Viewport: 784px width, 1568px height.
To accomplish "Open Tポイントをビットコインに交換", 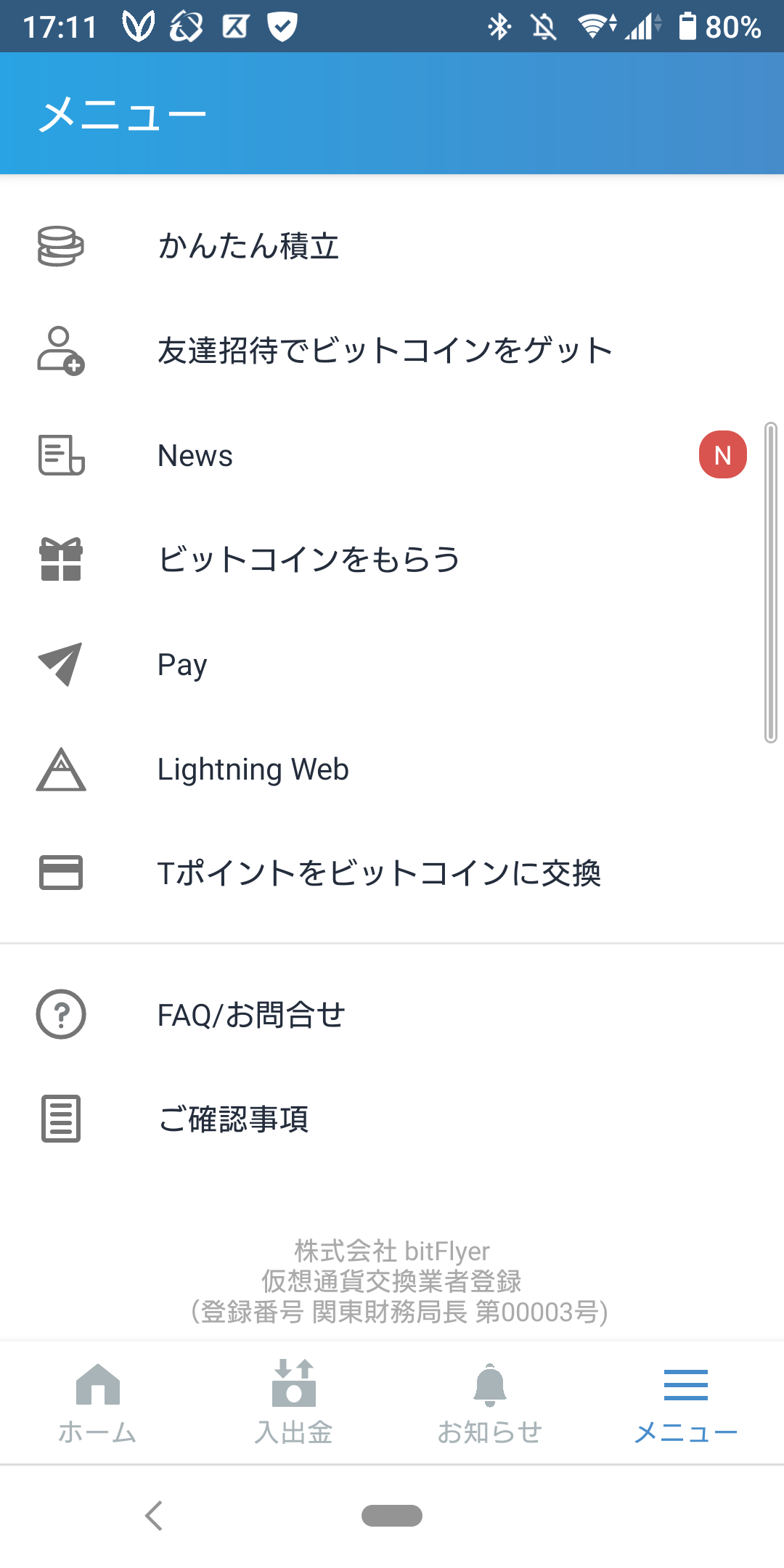I will pos(392,873).
